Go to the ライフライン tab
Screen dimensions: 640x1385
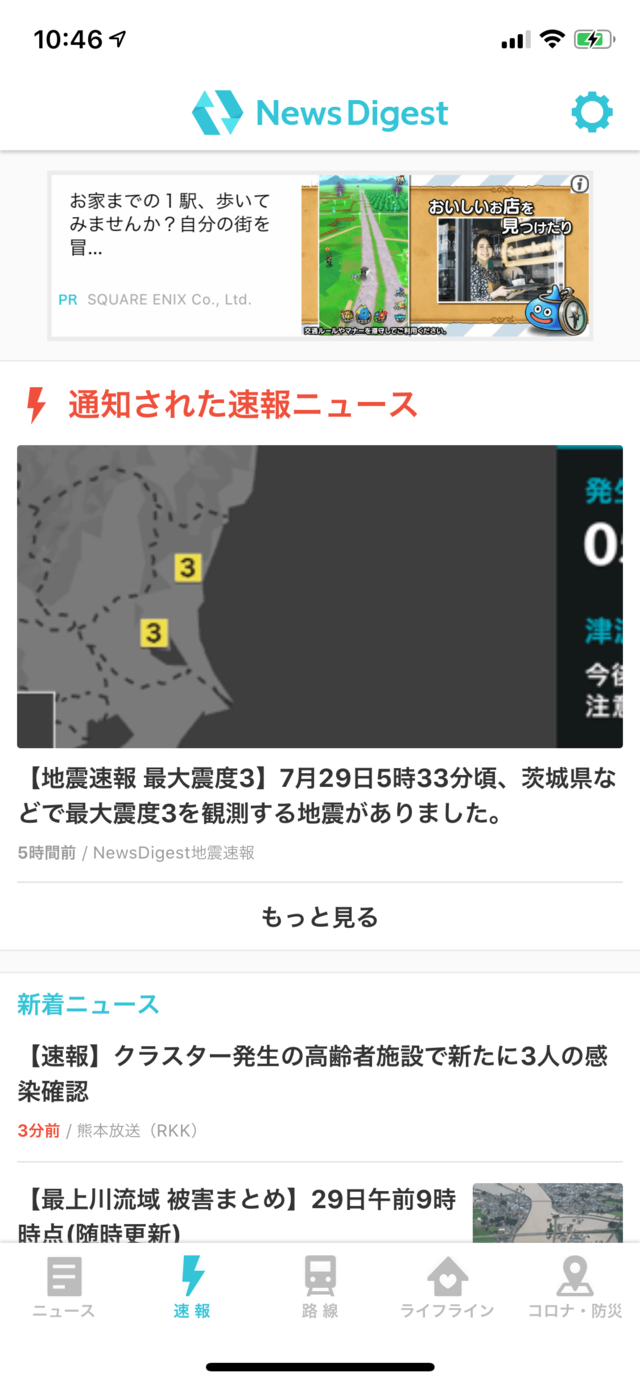[447, 1288]
